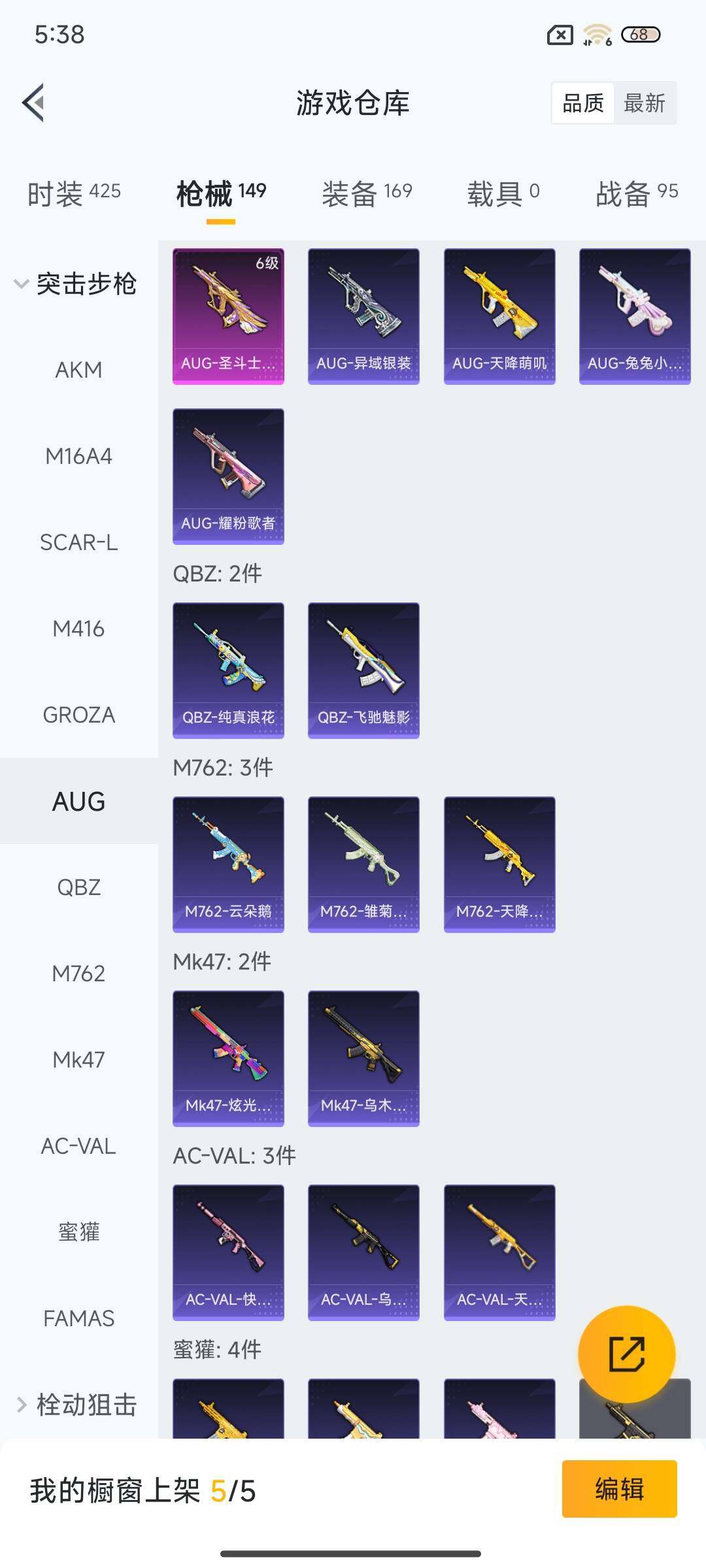View the M762-云朵鹅 skin

click(x=228, y=864)
